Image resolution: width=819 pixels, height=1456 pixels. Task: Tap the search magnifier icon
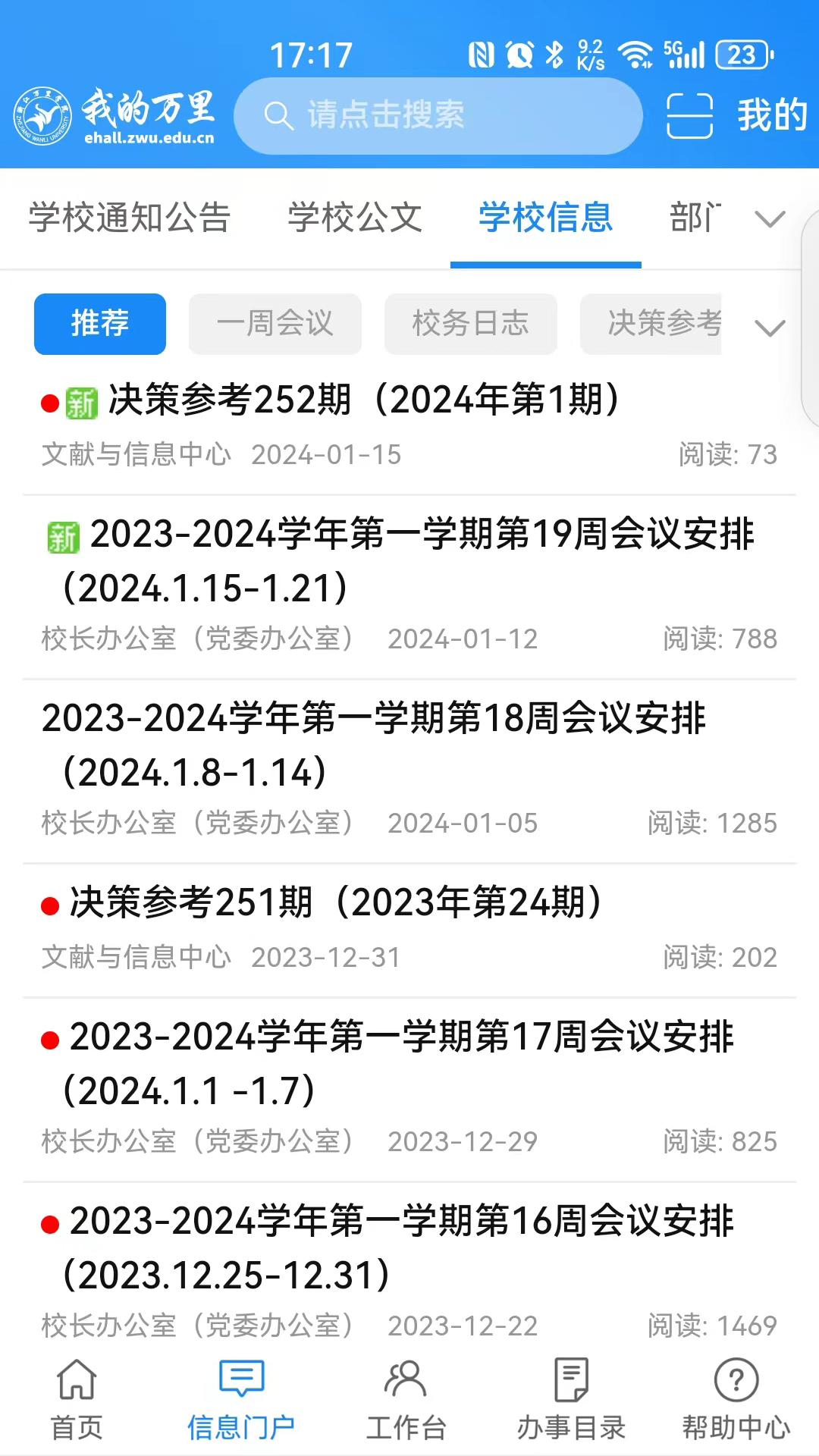tap(280, 115)
